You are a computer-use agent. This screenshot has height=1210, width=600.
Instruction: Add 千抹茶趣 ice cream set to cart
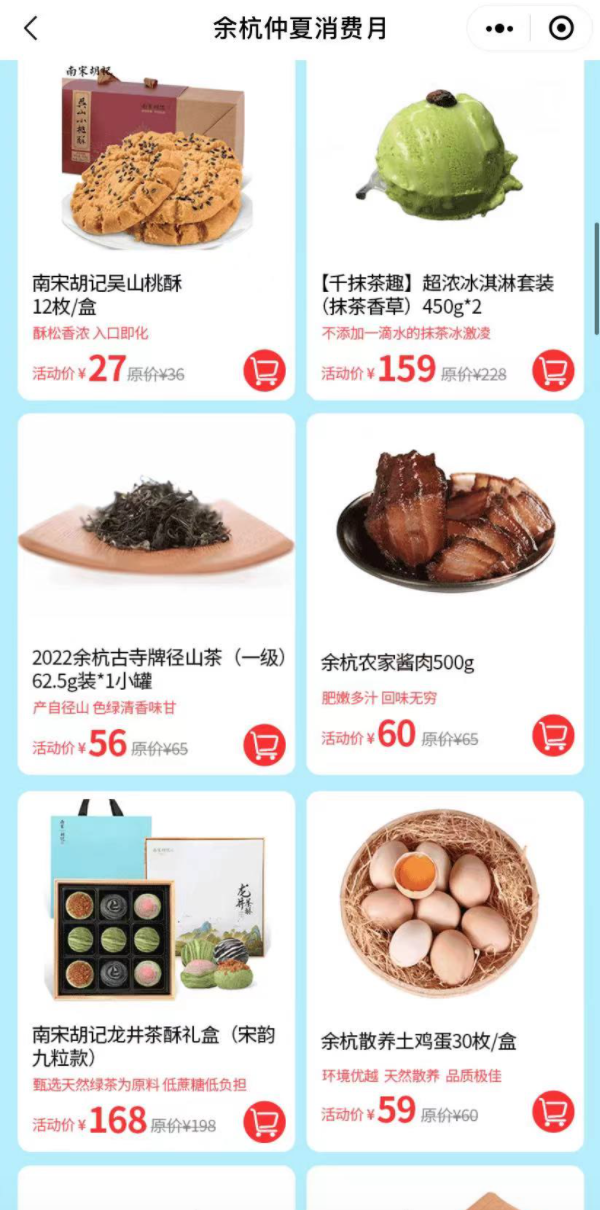coord(553,370)
